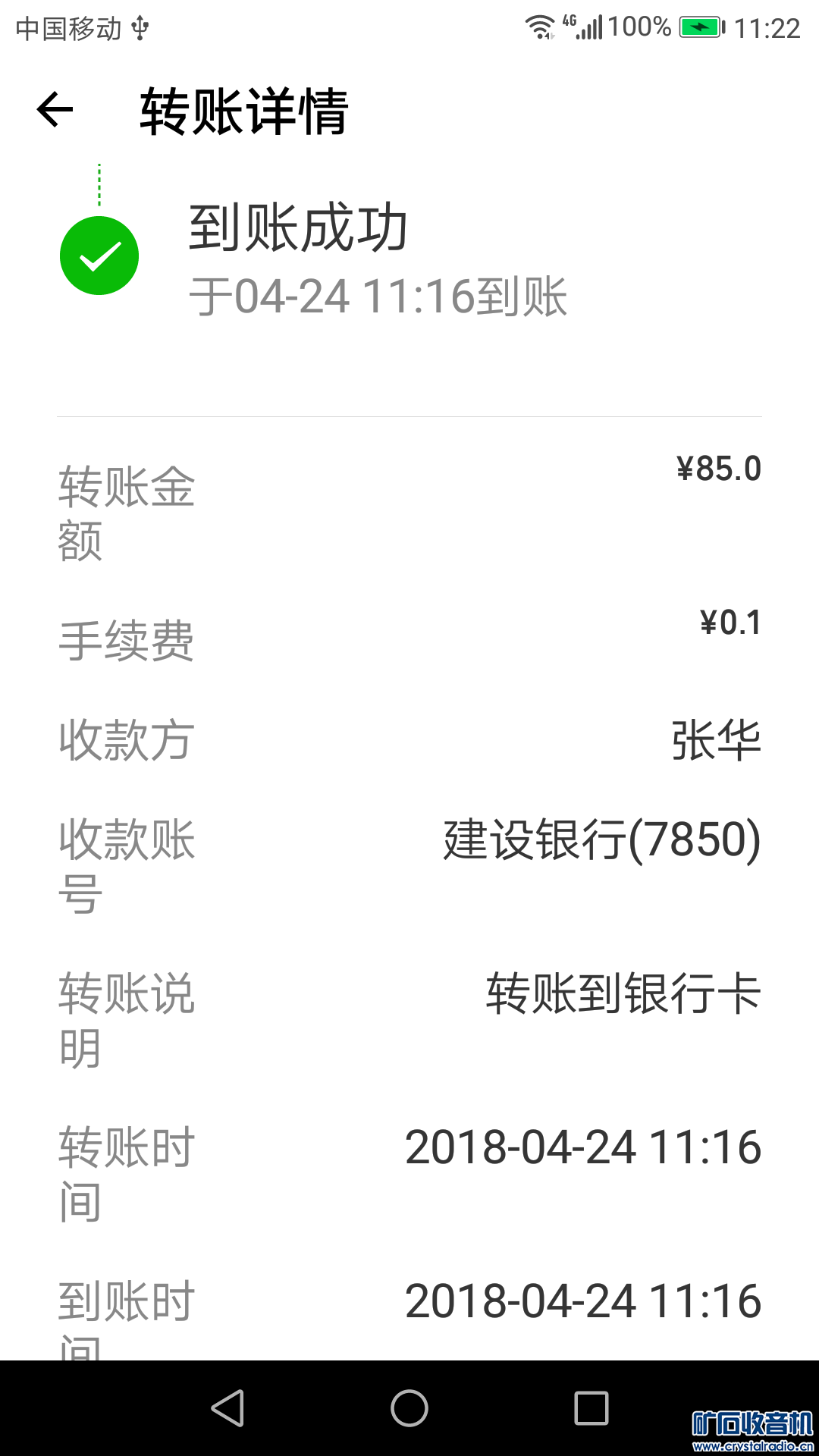Go back from transfer details page
The width and height of the screenshot is (819, 1456).
click(x=55, y=110)
